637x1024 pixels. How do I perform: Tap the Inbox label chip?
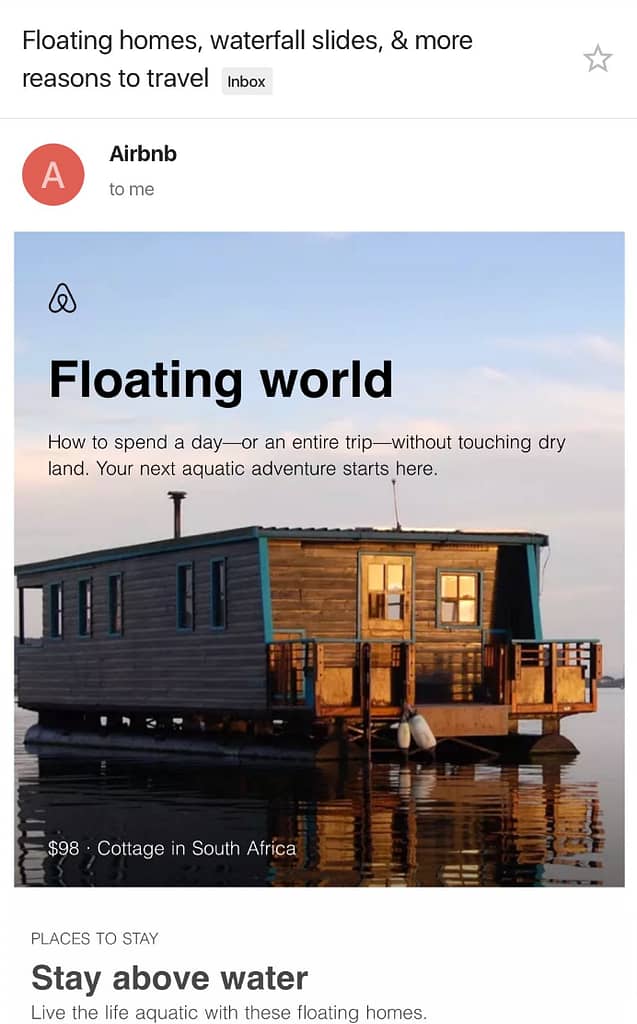tap(246, 82)
